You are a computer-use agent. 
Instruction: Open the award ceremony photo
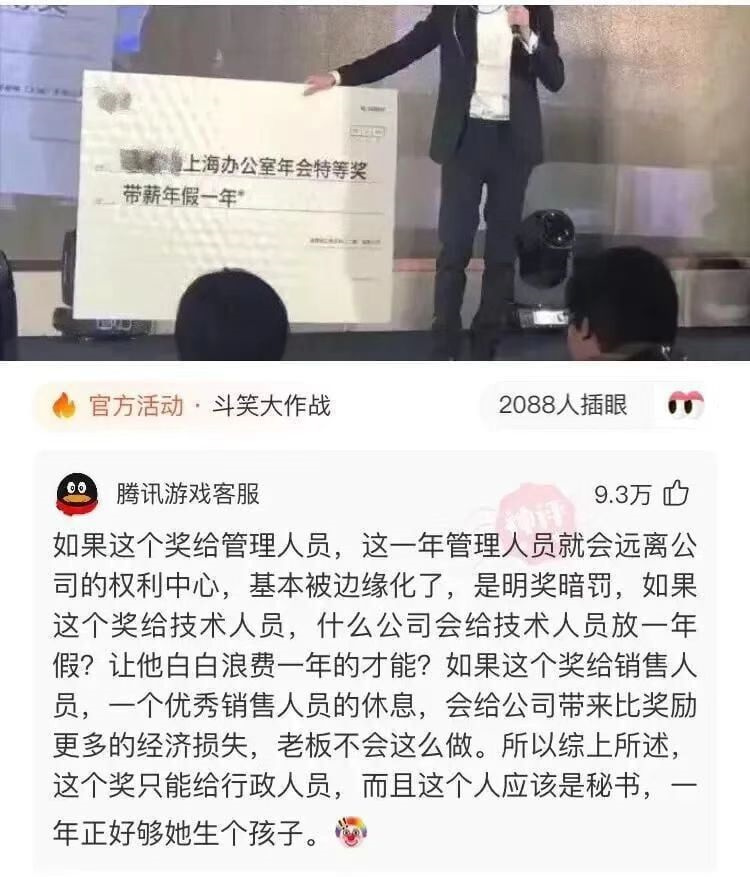point(375,180)
